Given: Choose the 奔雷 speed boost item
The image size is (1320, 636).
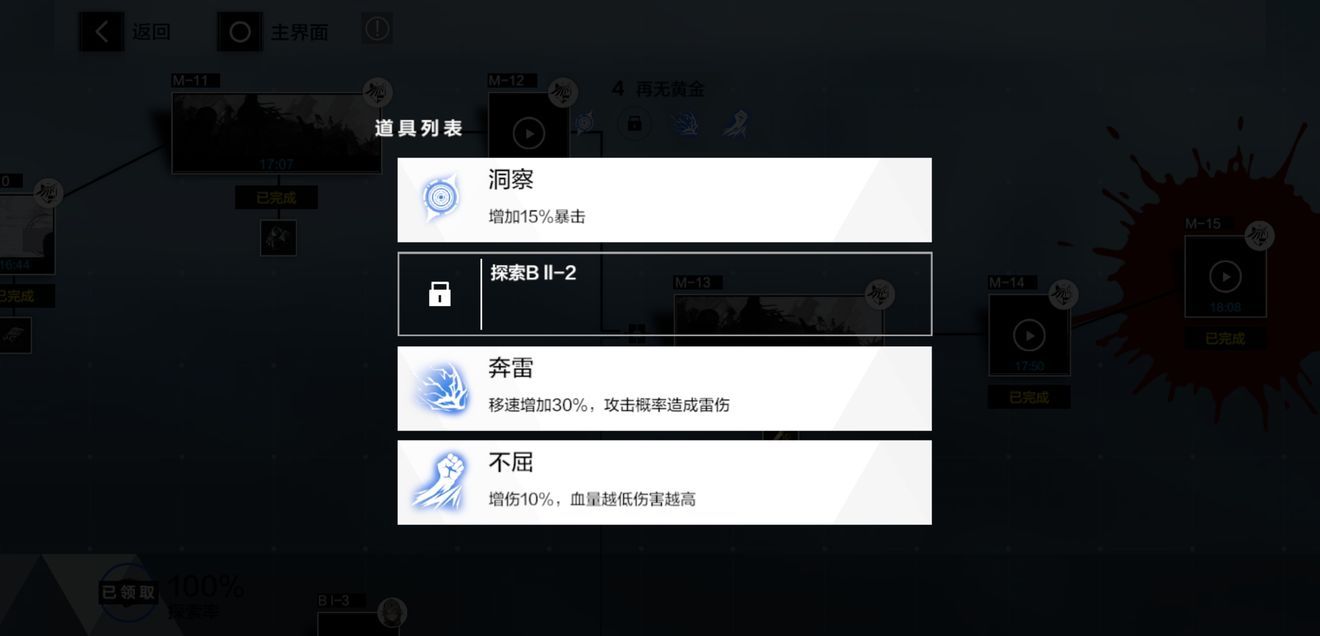Looking at the screenshot, I should (x=664, y=389).
